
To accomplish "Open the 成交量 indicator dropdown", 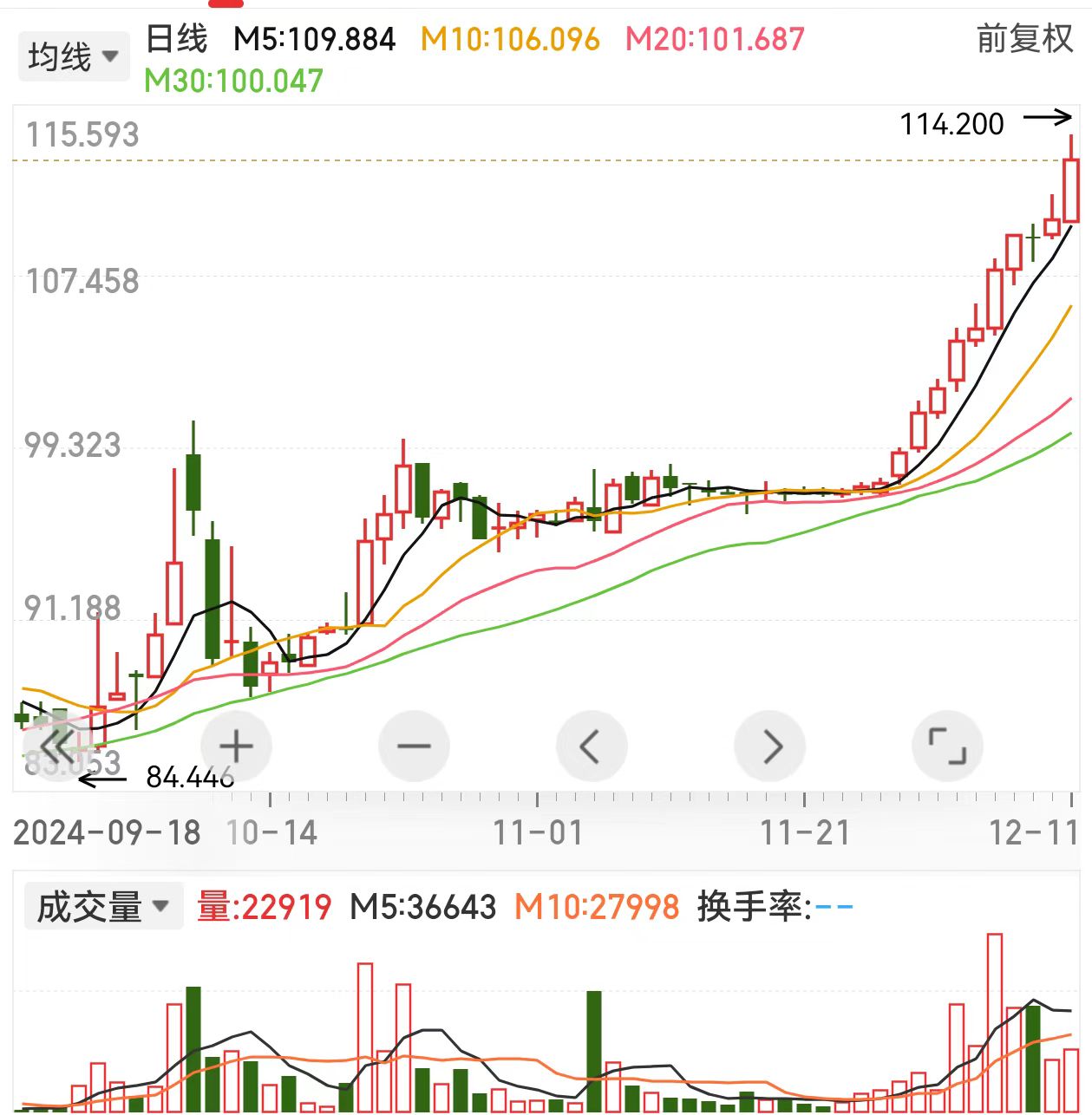I will pyautogui.click(x=103, y=907).
